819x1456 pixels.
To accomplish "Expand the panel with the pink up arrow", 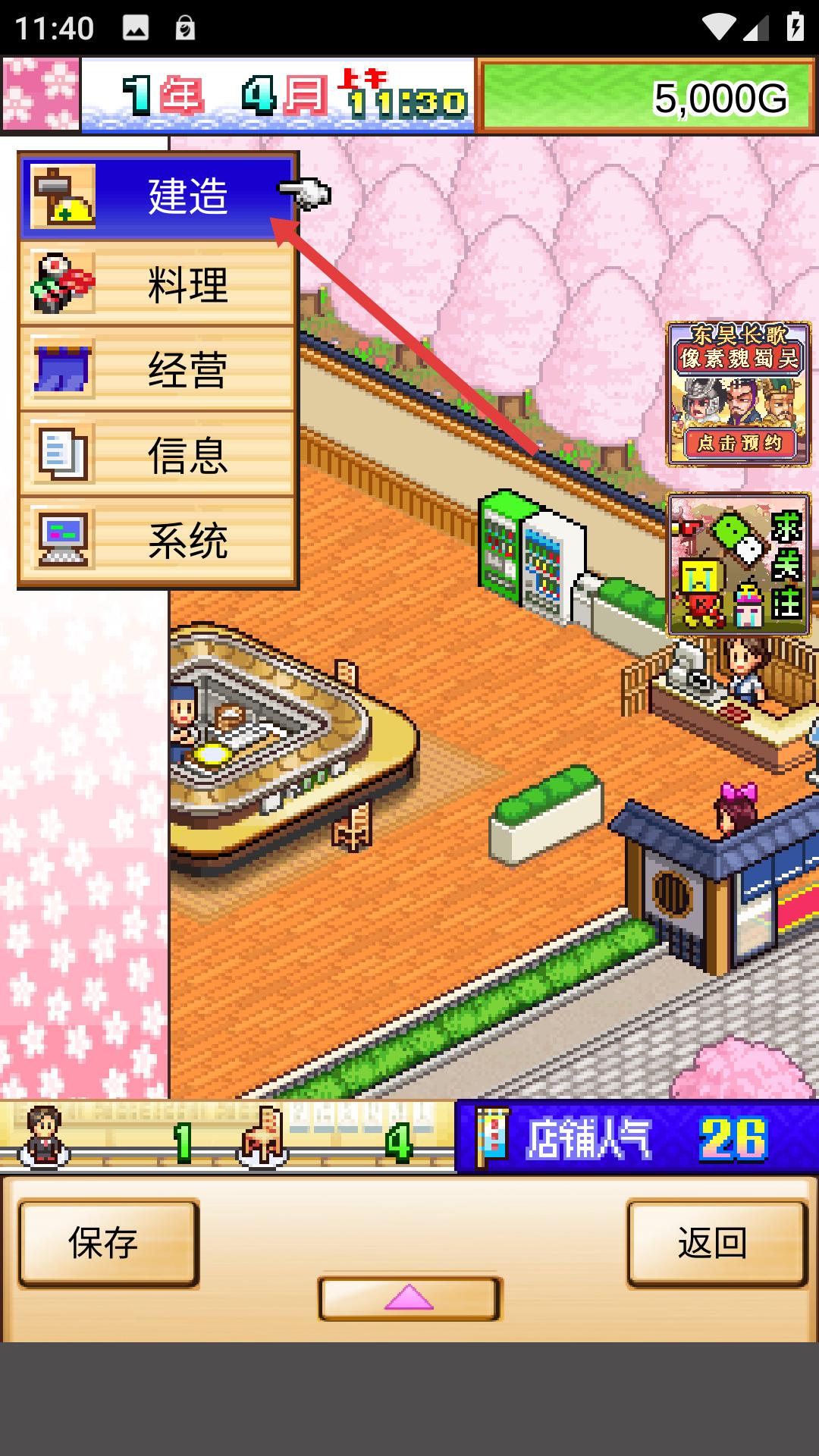I will pos(409,1298).
